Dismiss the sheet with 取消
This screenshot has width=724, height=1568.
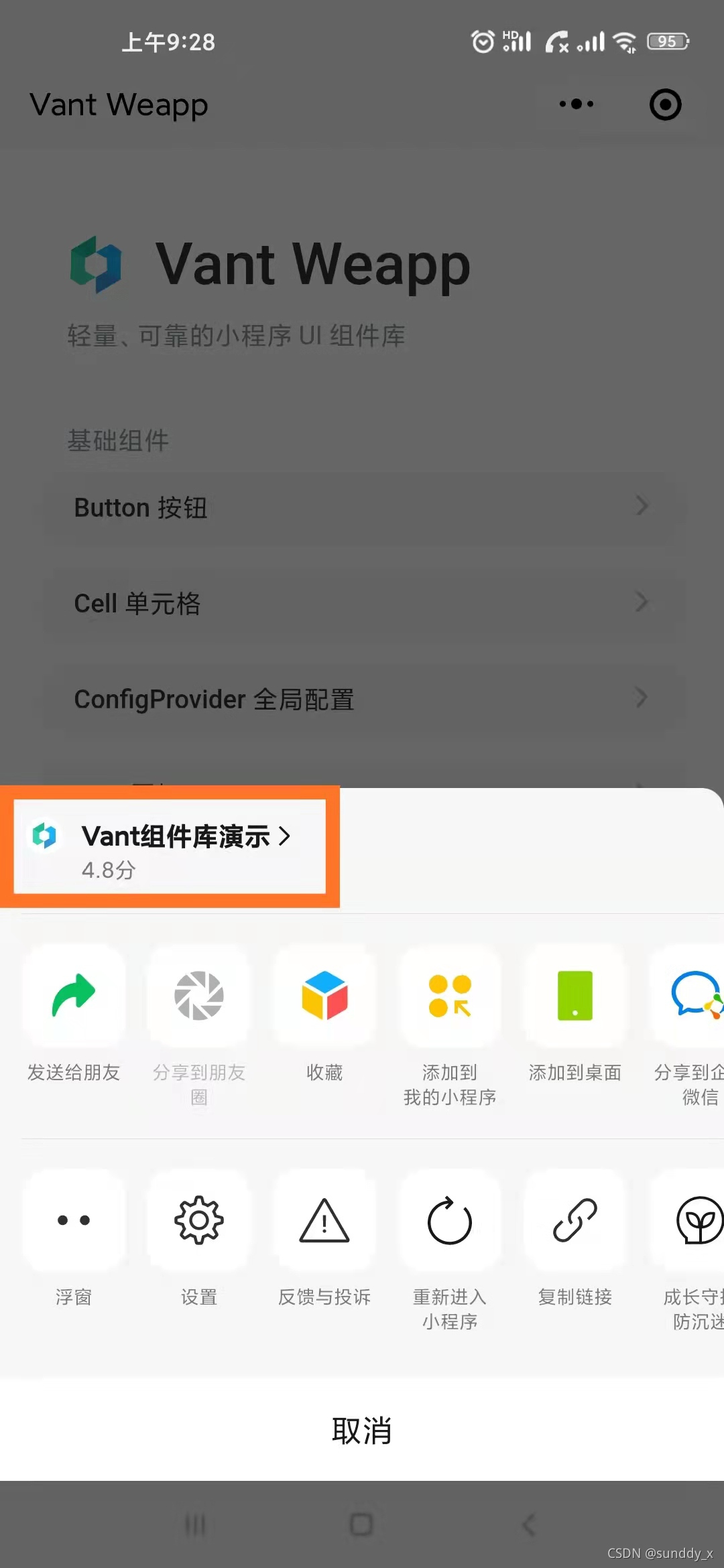pos(362,1431)
